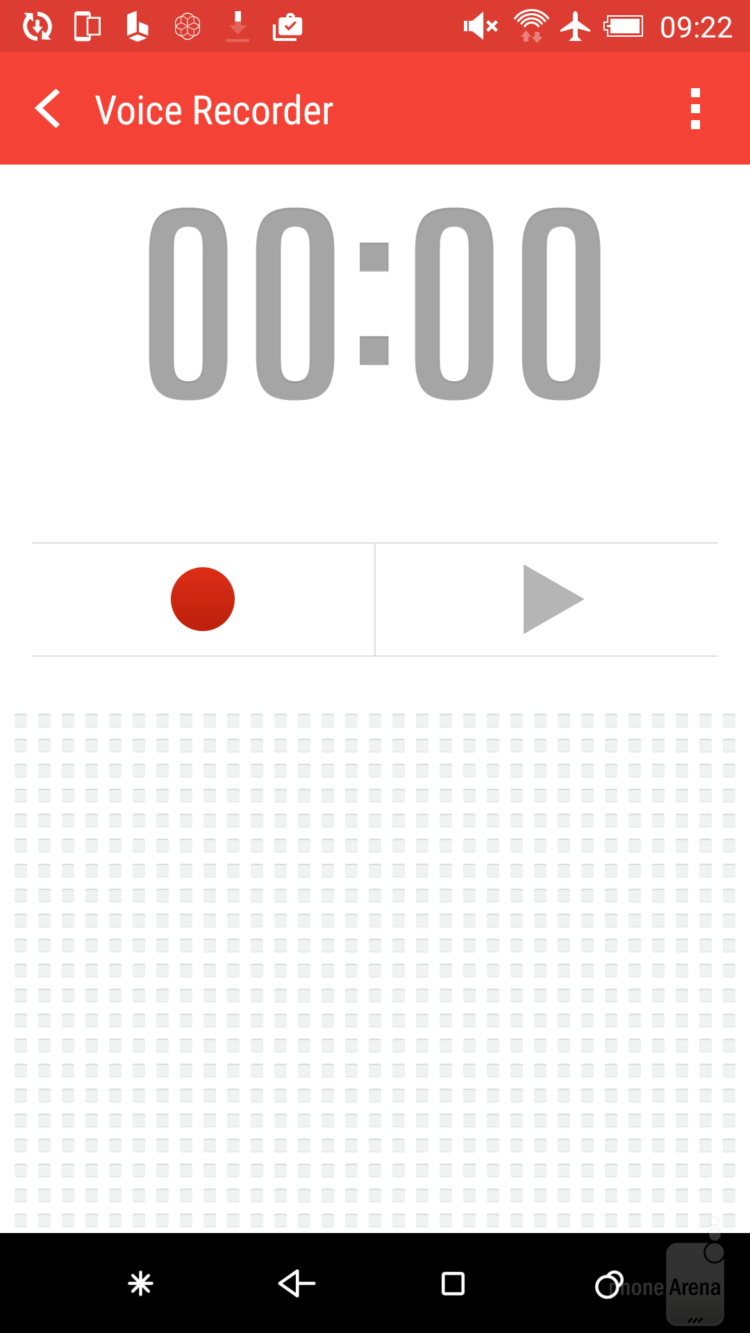Start a new voice recording
The width and height of the screenshot is (750, 1333).
(x=203, y=599)
